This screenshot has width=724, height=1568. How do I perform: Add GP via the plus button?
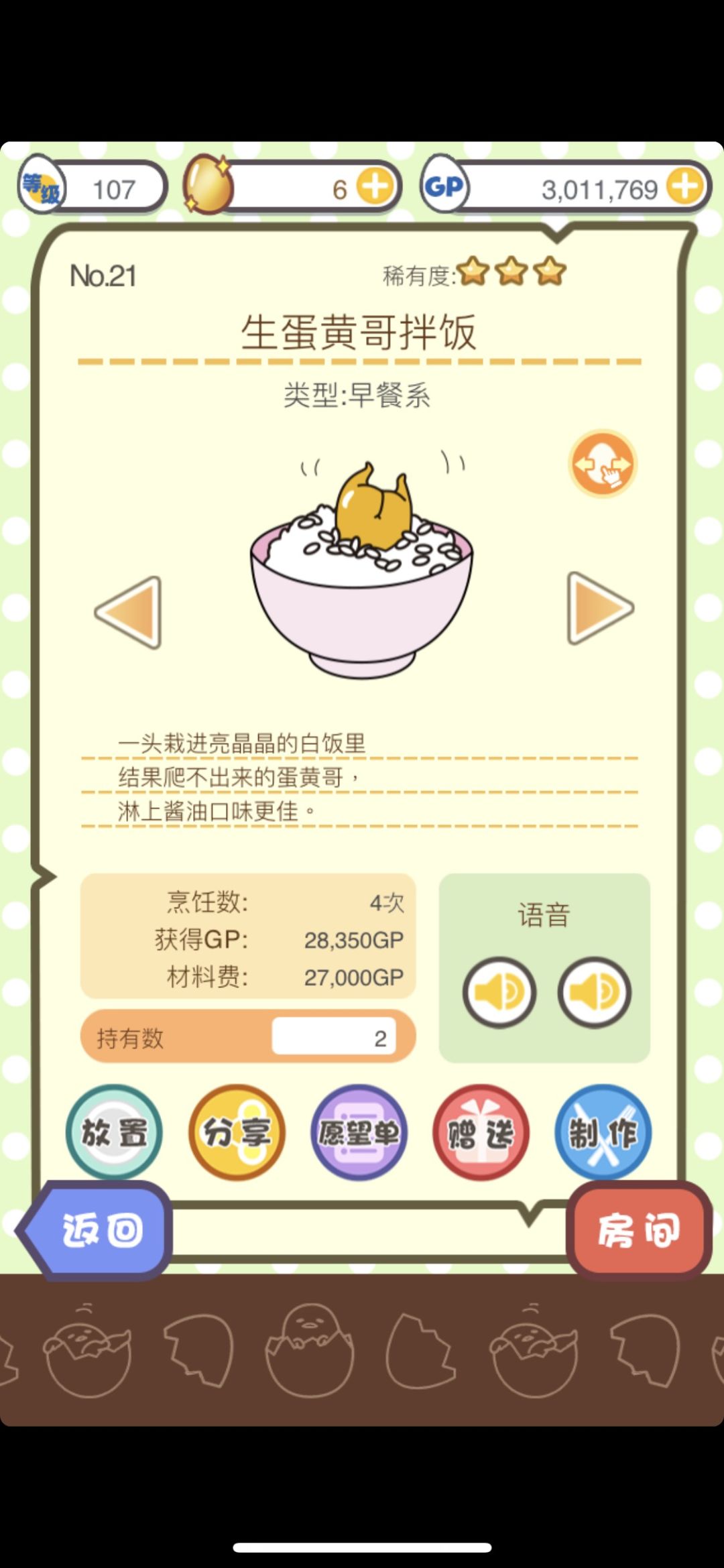point(685,188)
